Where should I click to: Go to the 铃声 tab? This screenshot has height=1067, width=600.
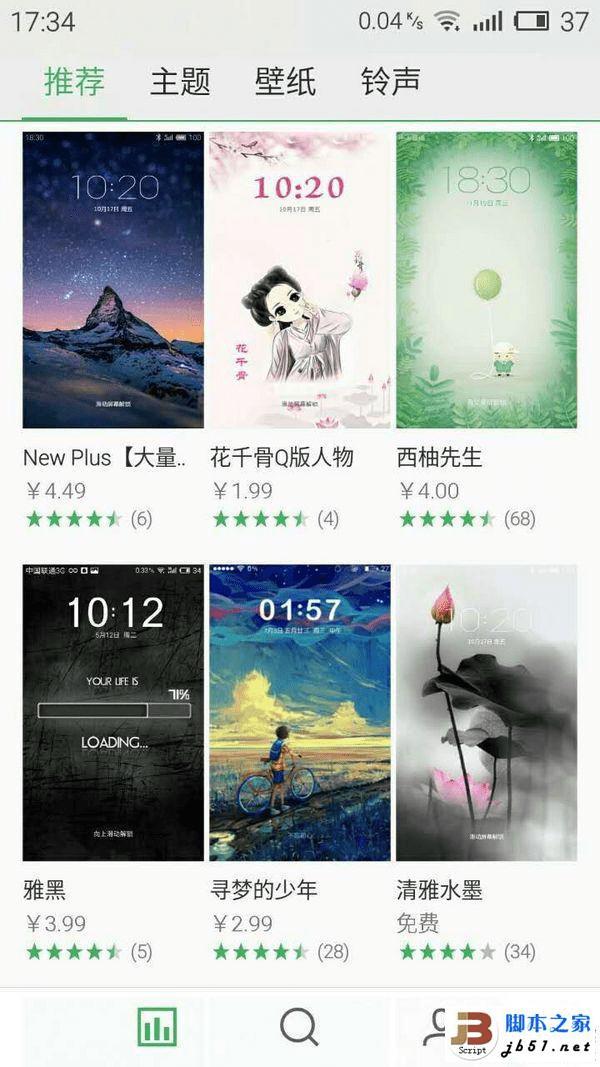click(x=390, y=82)
